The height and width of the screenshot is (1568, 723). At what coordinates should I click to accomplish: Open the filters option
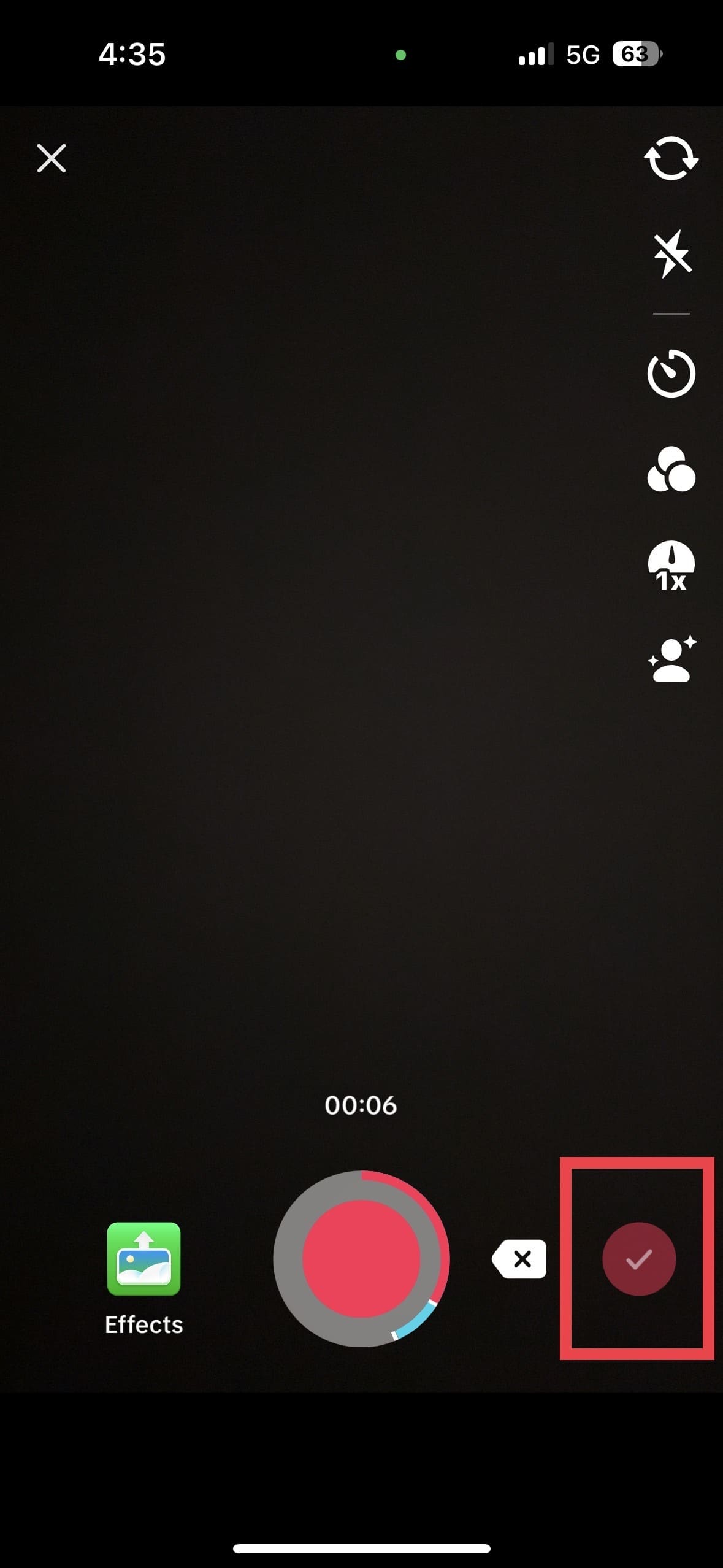point(671,469)
